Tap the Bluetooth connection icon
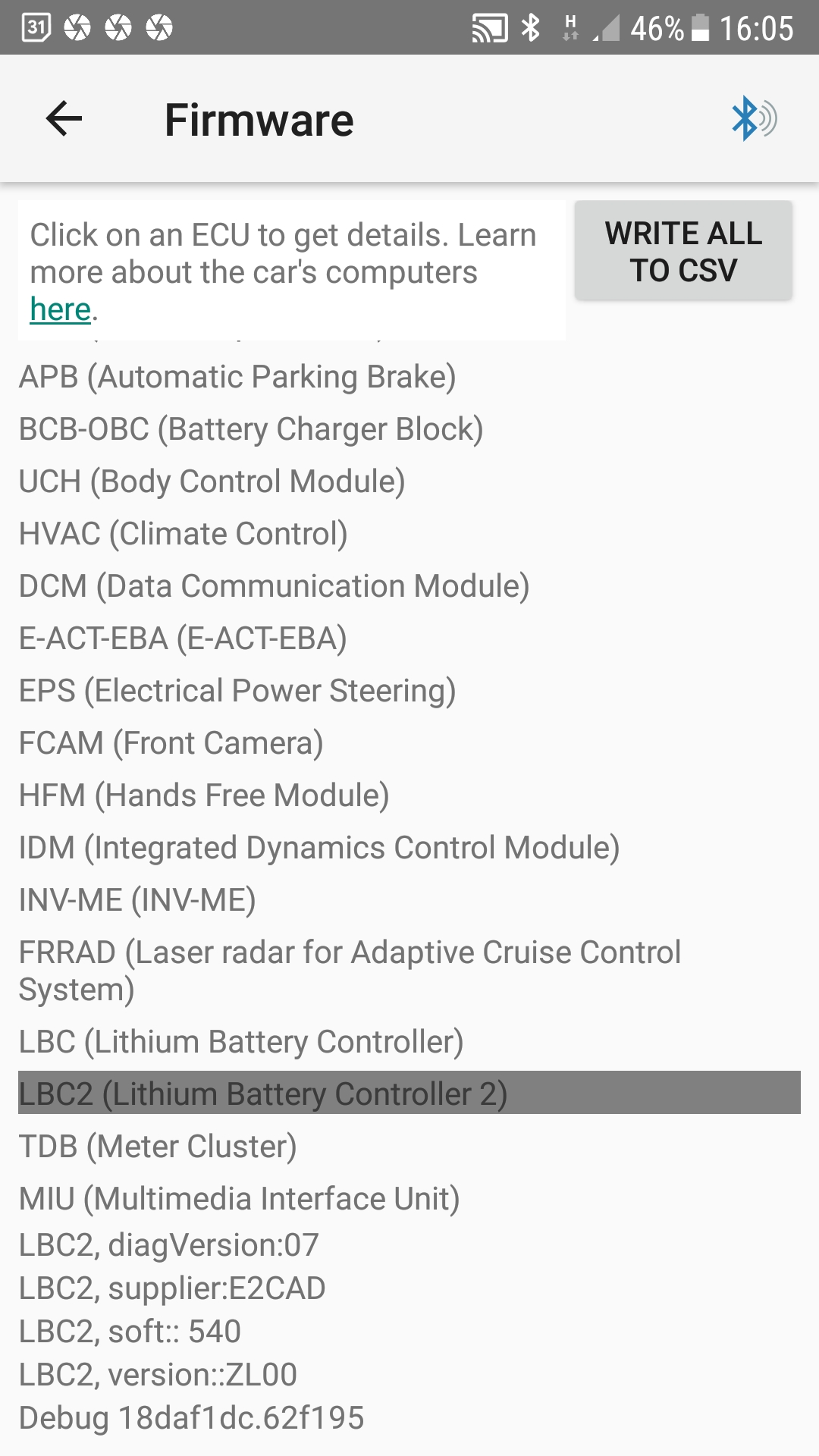The width and height of the screenshot is (819, 1456). coord(754,119)
